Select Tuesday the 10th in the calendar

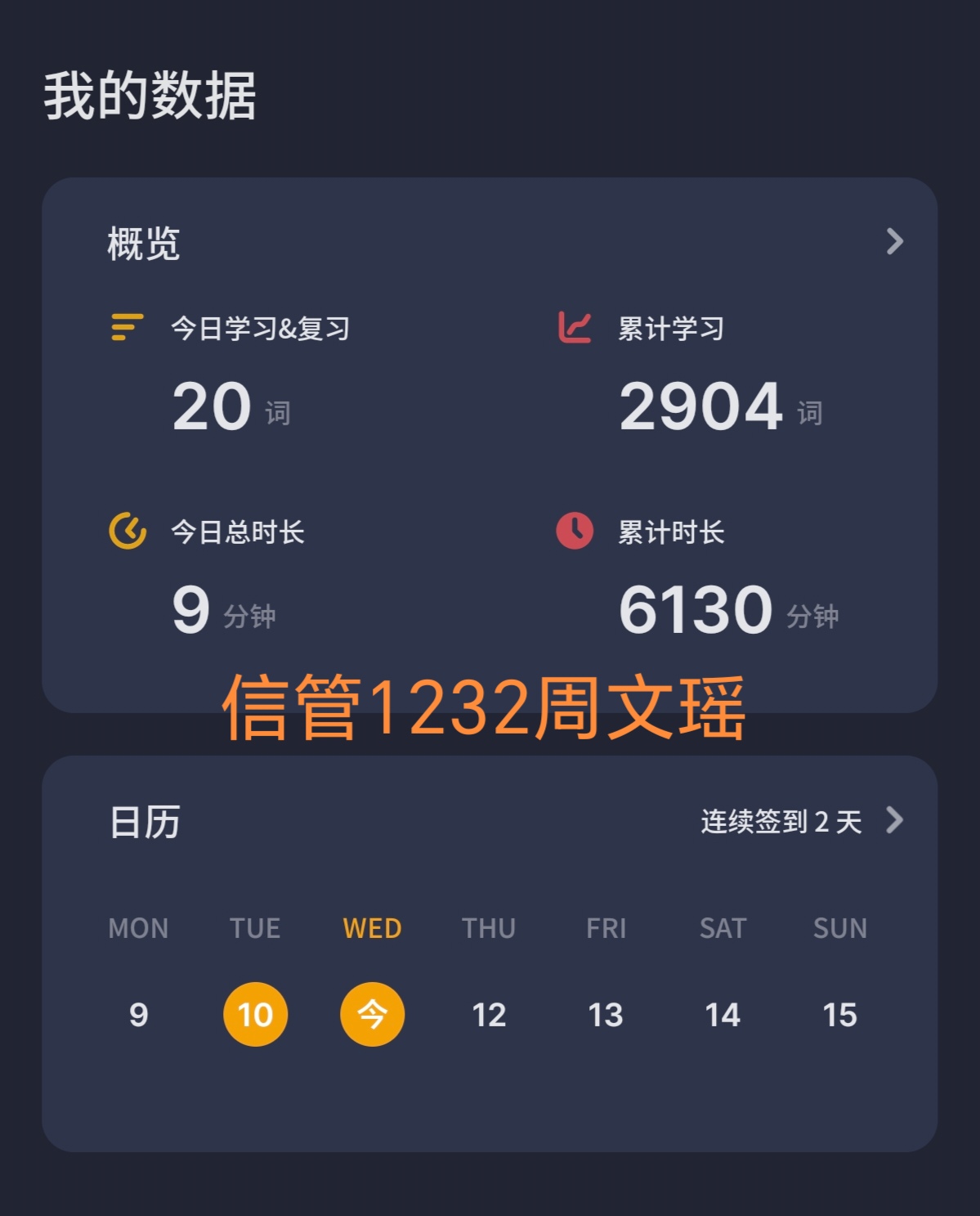[x=255, y=1014]
